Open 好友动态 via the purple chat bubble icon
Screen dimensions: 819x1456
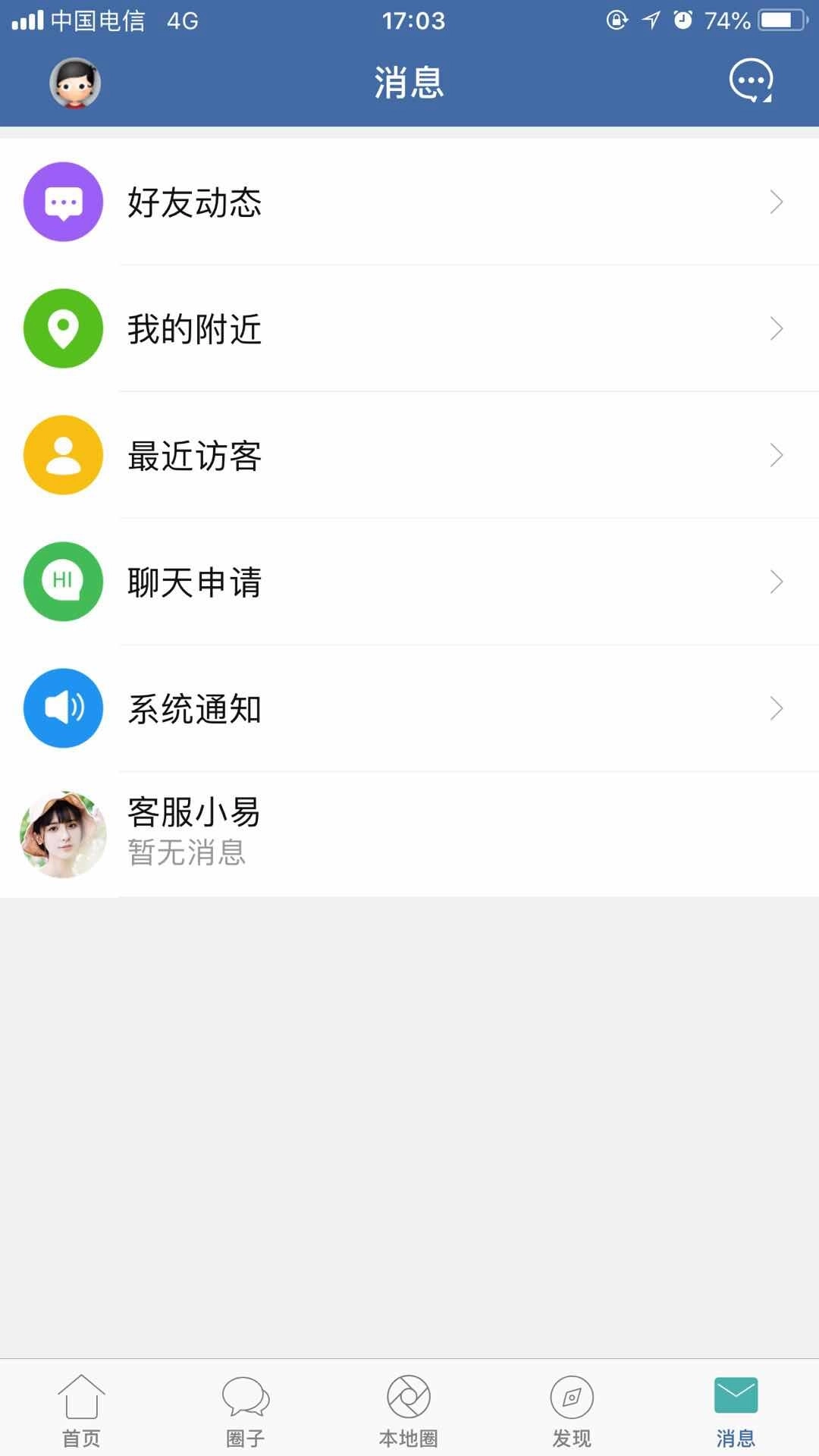pos(64,202)
